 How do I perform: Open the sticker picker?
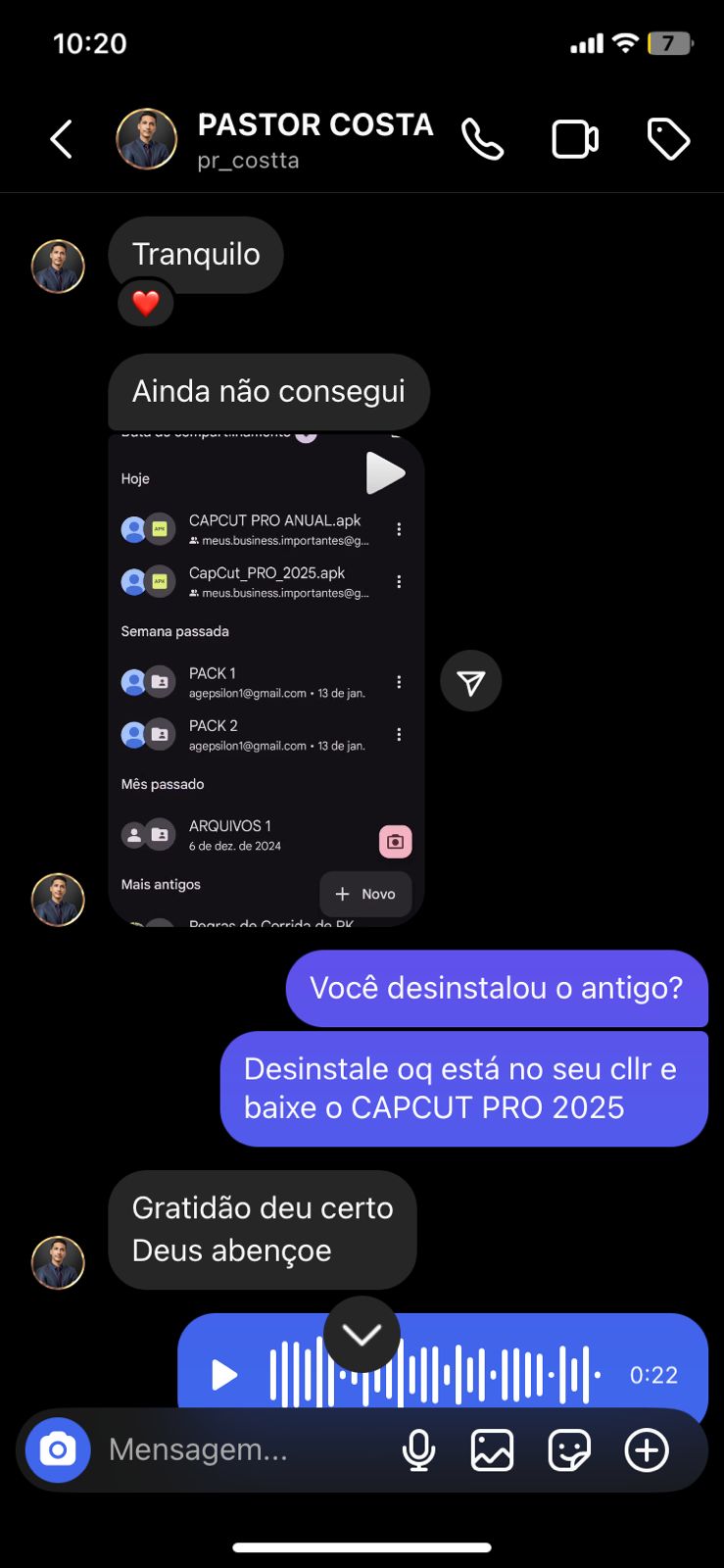tap(569, 1450)
